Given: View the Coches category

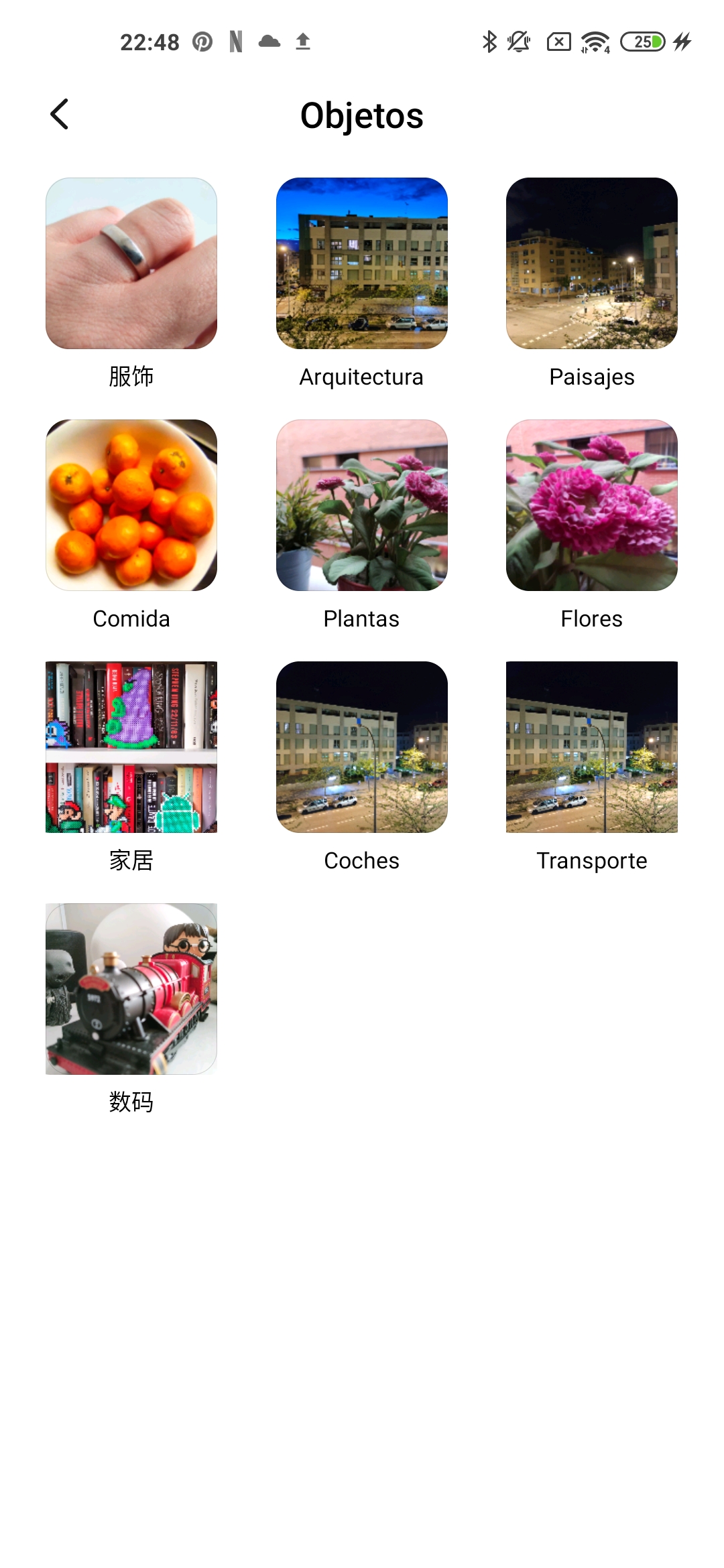Looking at the screenshot, I should point(362,747).
